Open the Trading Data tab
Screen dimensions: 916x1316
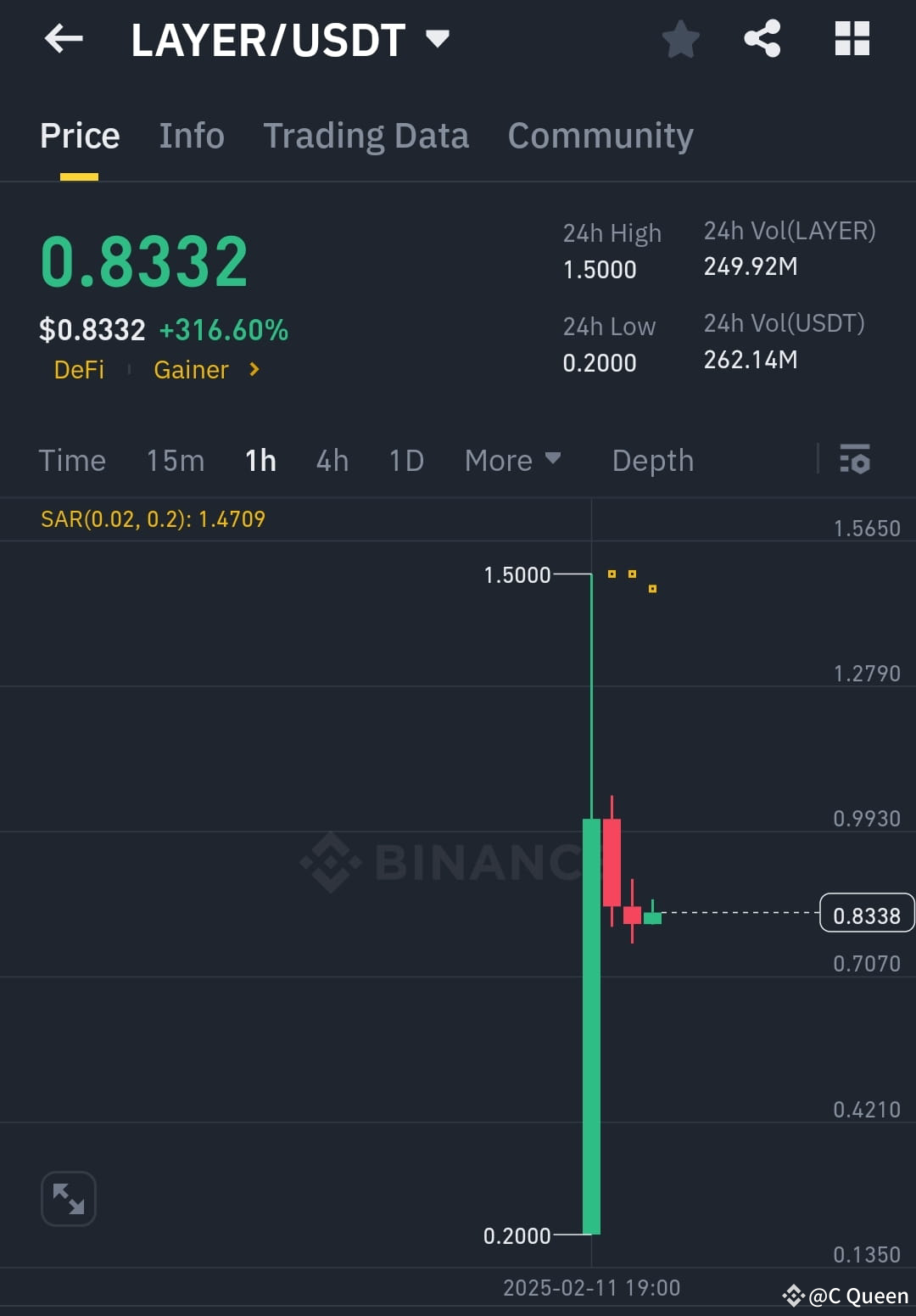tap(366, 136)
